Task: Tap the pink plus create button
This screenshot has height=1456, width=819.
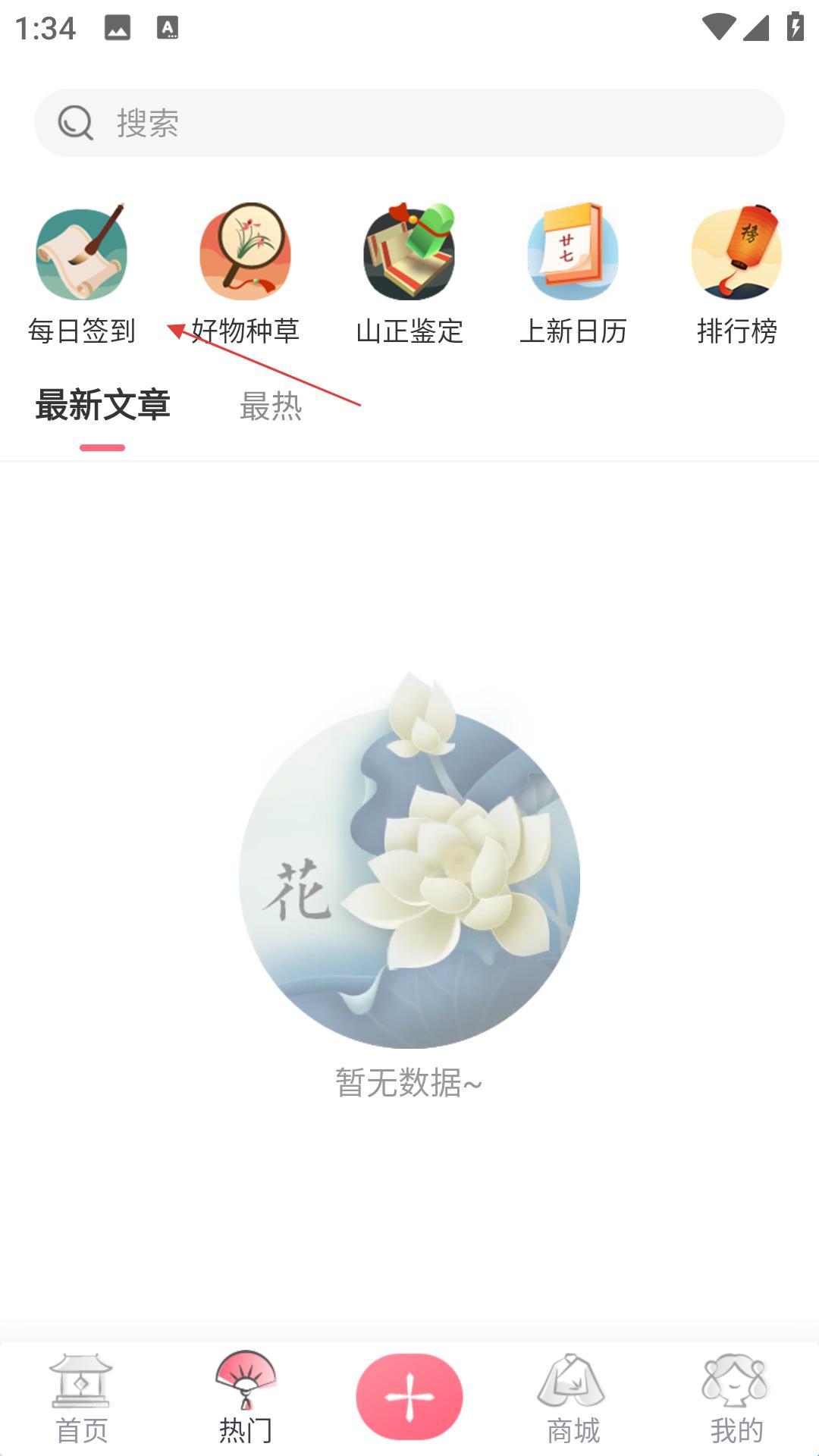Action: tap(409, 1396)
